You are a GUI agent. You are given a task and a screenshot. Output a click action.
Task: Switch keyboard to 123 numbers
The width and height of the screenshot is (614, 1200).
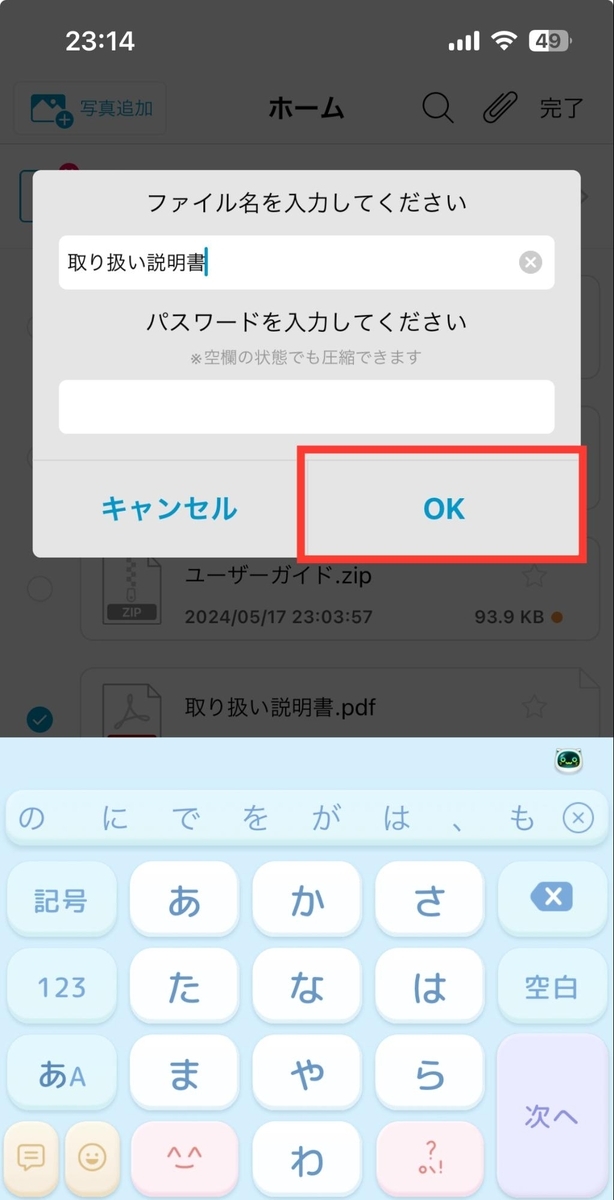(61, 987)
